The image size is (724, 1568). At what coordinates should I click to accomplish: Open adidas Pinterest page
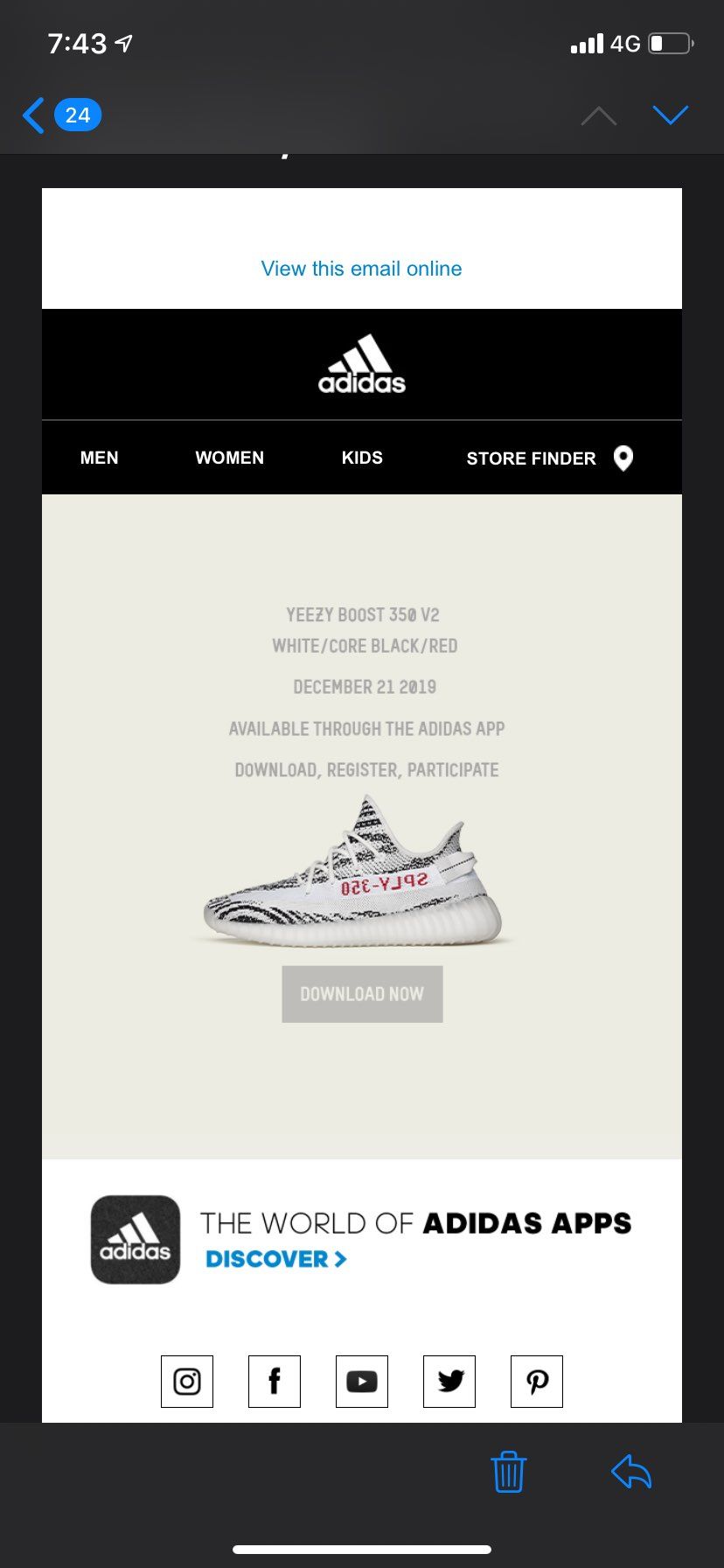[x=537, y=1382]
